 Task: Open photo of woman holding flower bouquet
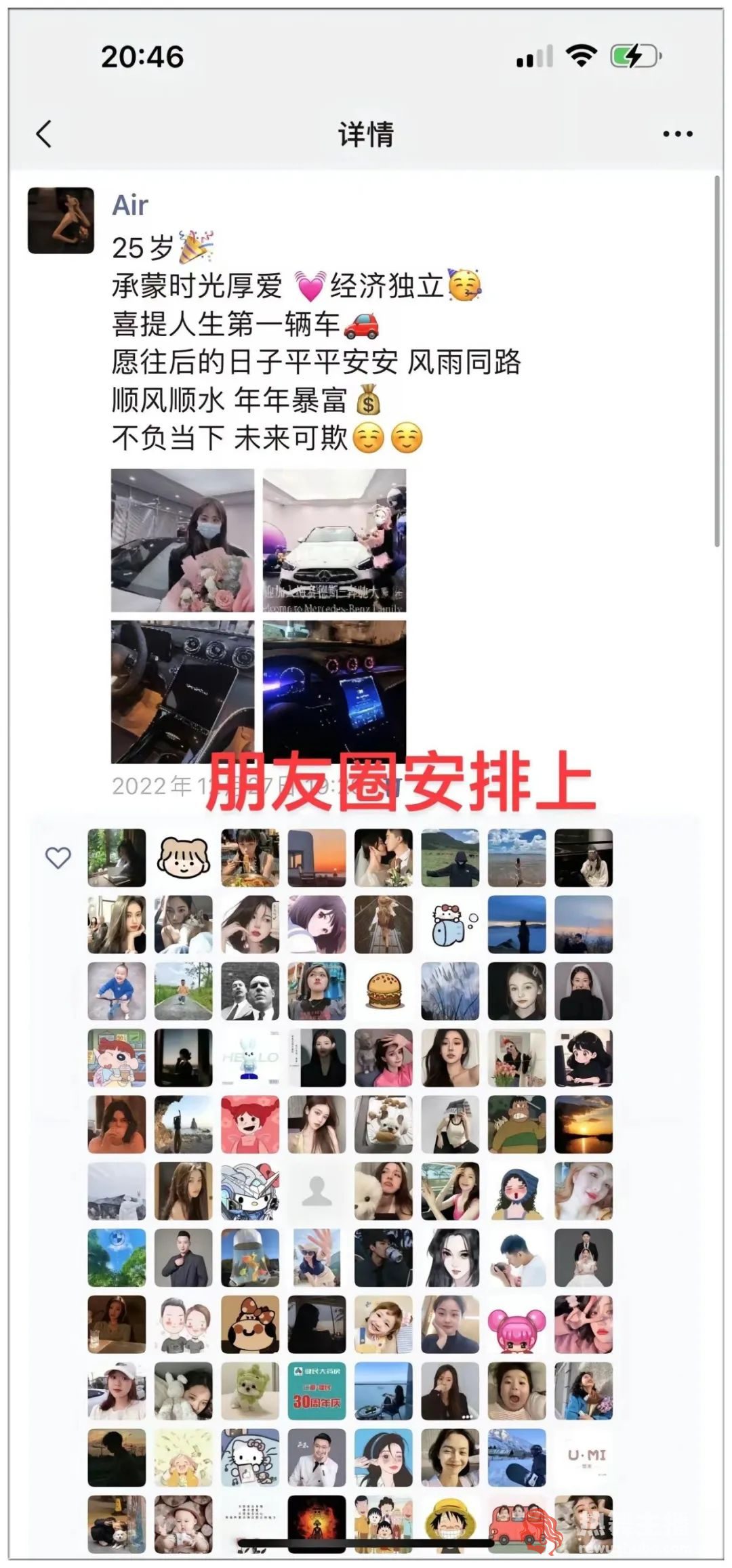[183, 540]
